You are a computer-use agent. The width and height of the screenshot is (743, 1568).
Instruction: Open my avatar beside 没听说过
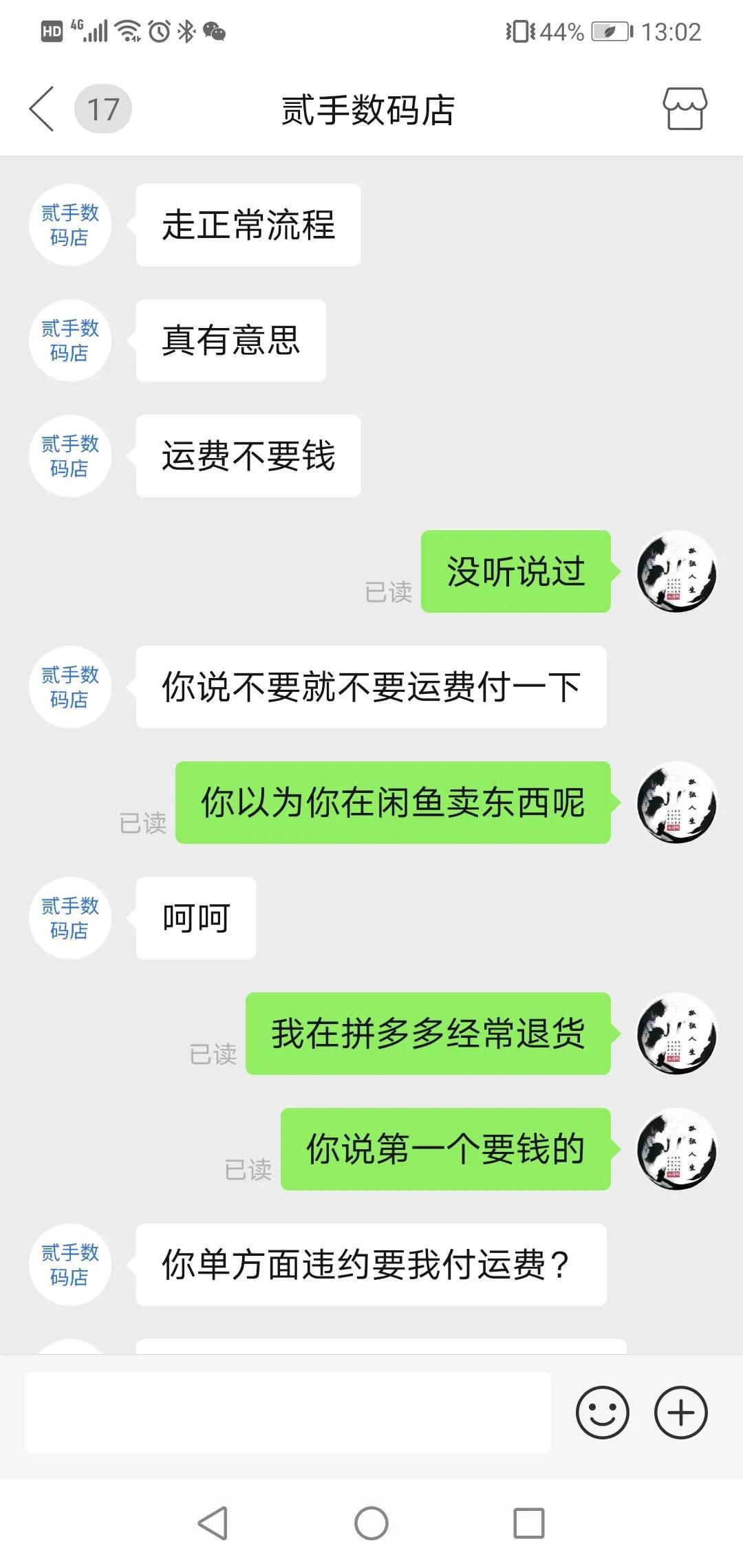(677, 571)
